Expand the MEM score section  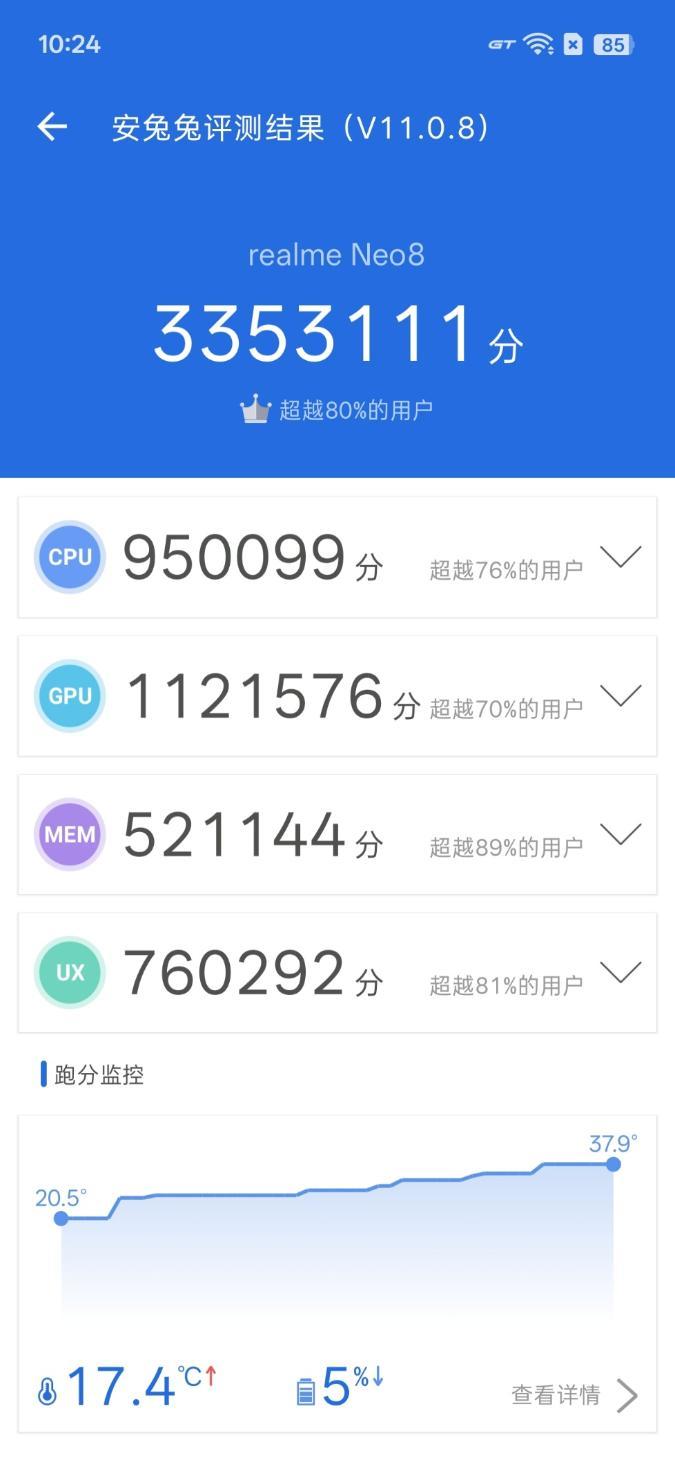(x=620, y=834)
